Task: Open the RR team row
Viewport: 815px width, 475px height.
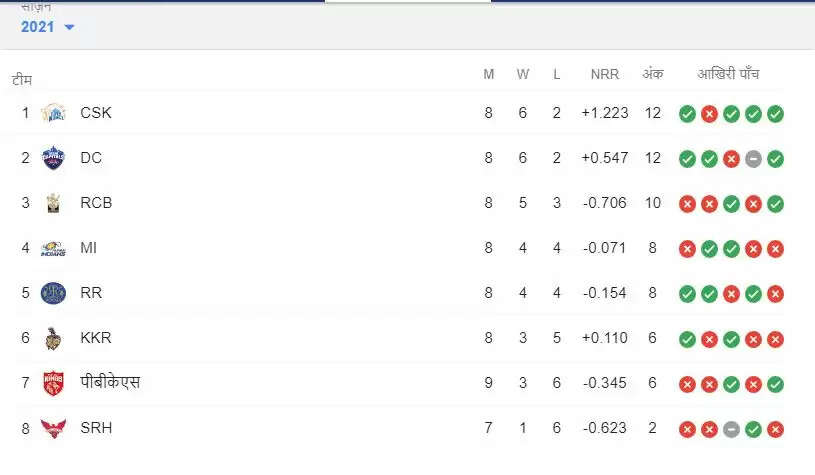Action: [91, 293]
